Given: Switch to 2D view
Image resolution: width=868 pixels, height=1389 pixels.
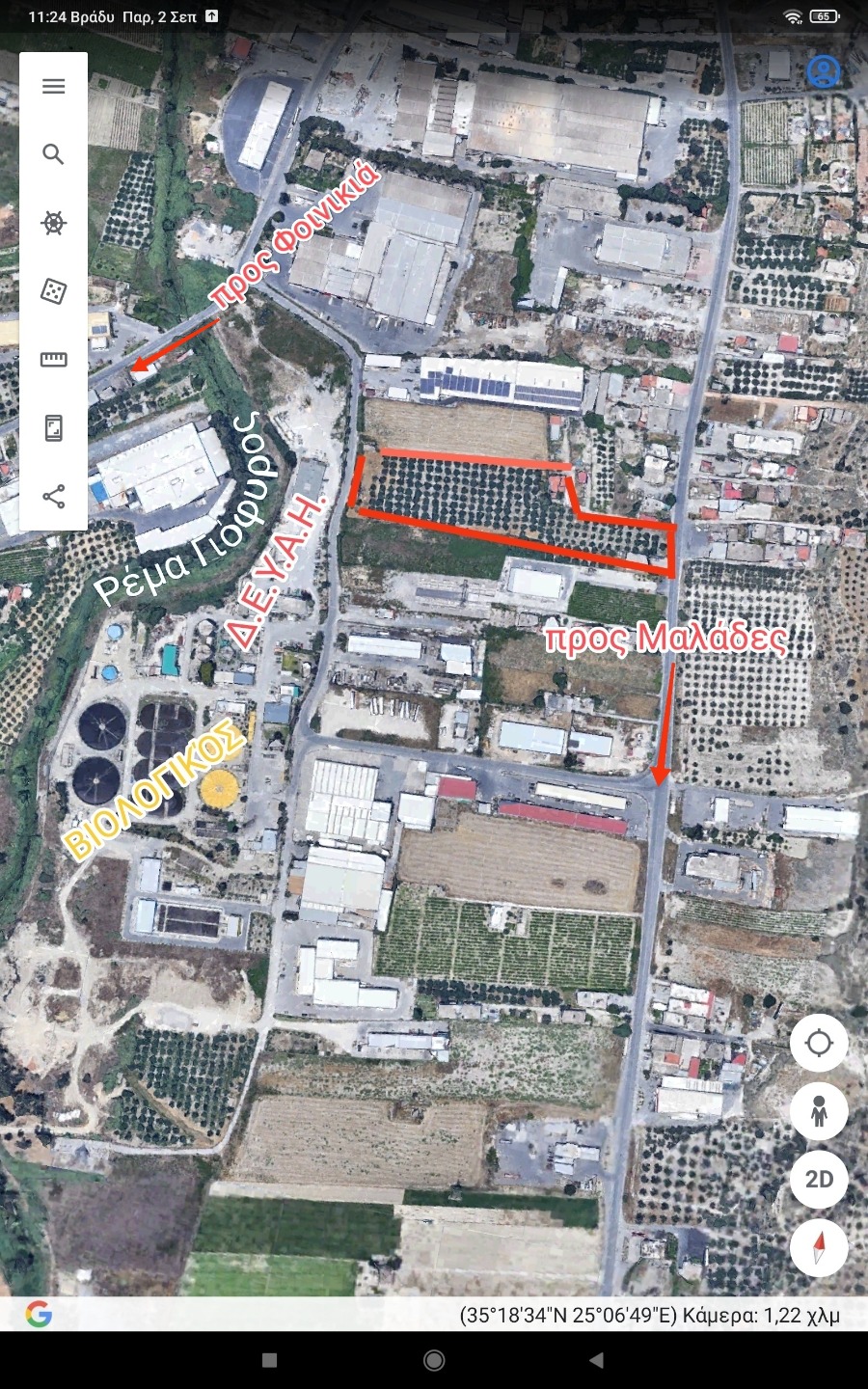Looking at the screenshot, I should 819,1179.
